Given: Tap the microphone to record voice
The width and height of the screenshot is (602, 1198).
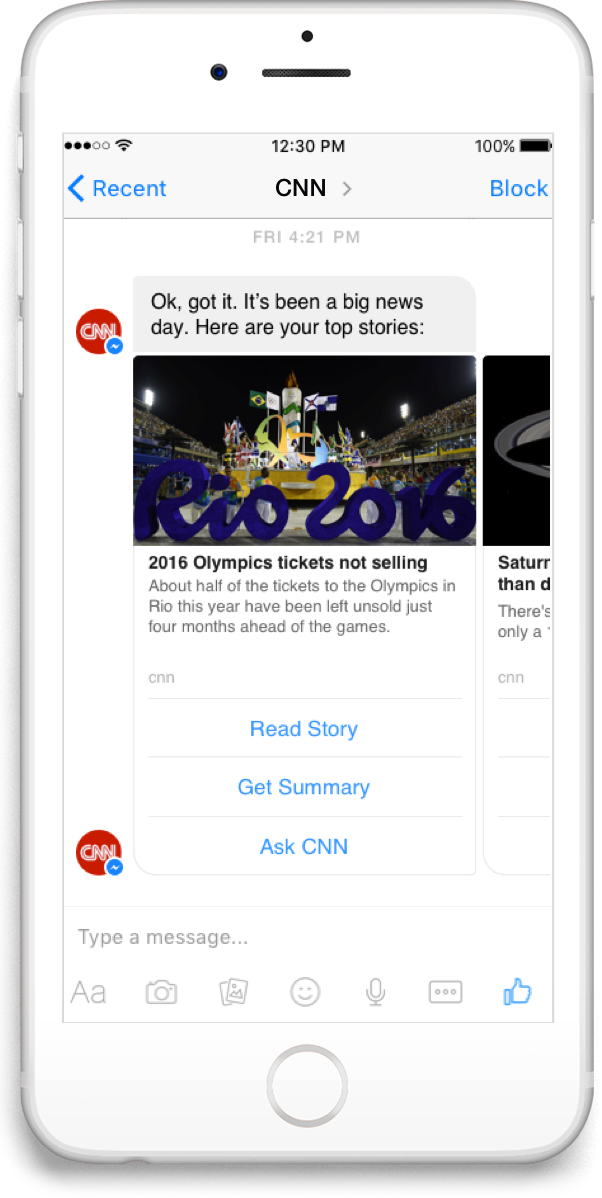Looking at the screenshot, I should pyautogui.click(x=375, y=992).
